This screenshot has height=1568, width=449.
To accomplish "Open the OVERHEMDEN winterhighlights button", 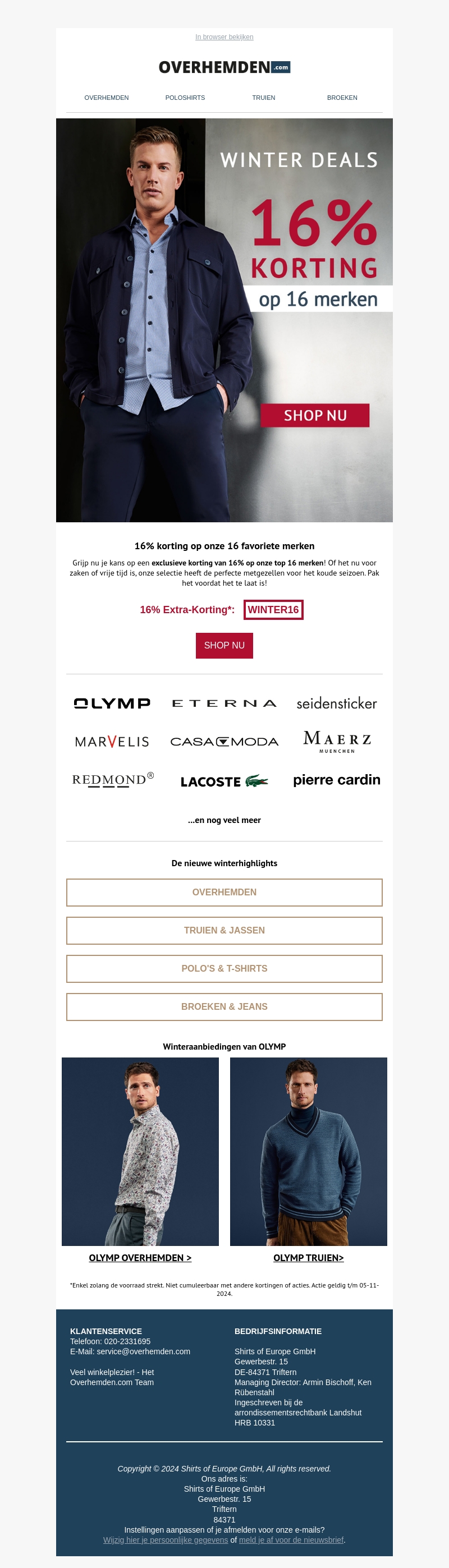I will (x=224, y=893).
